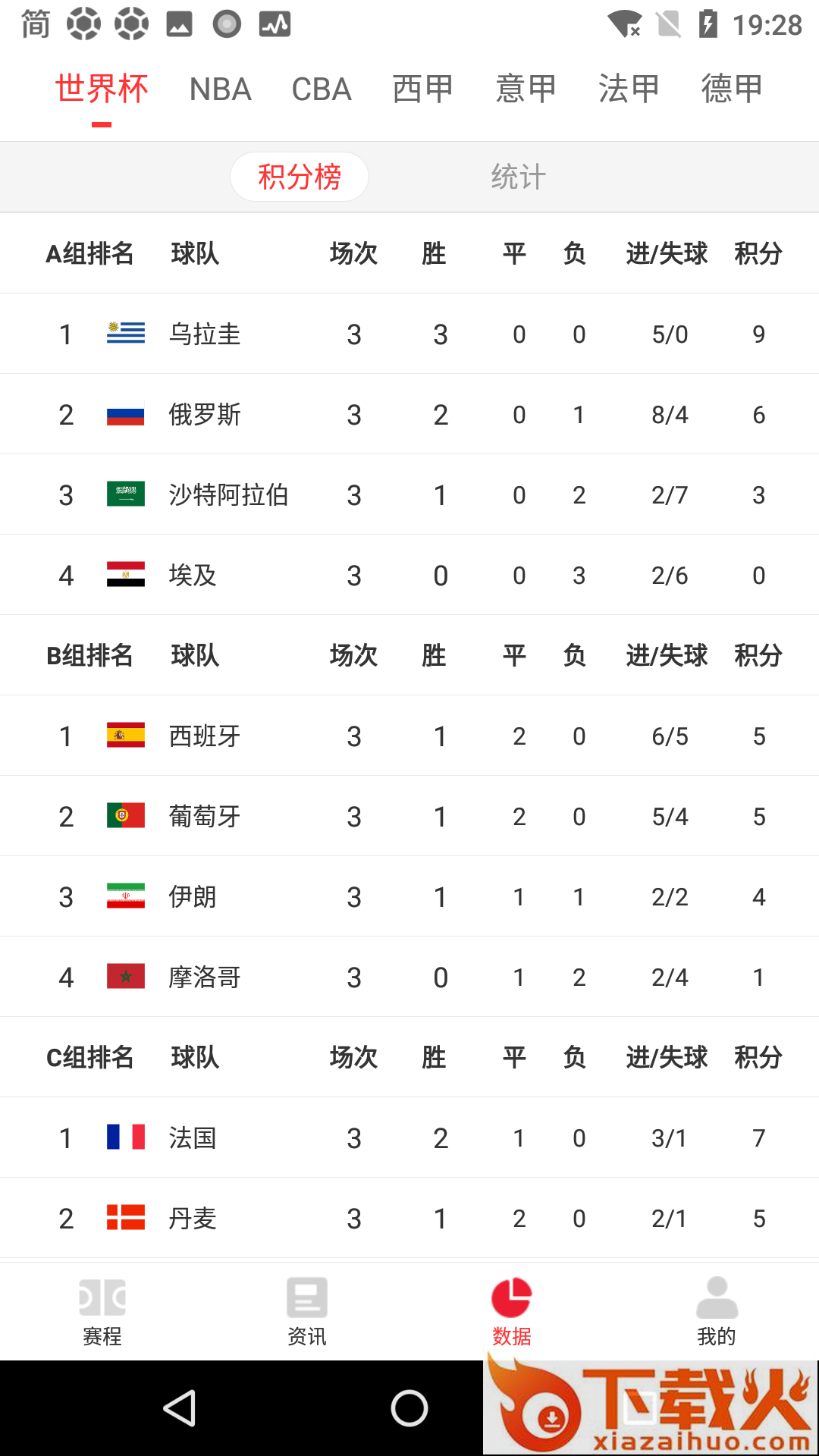The image size is (819, 1456).
Task: Open 资讯 in bottom navigation
Action: coord(307,1312)
